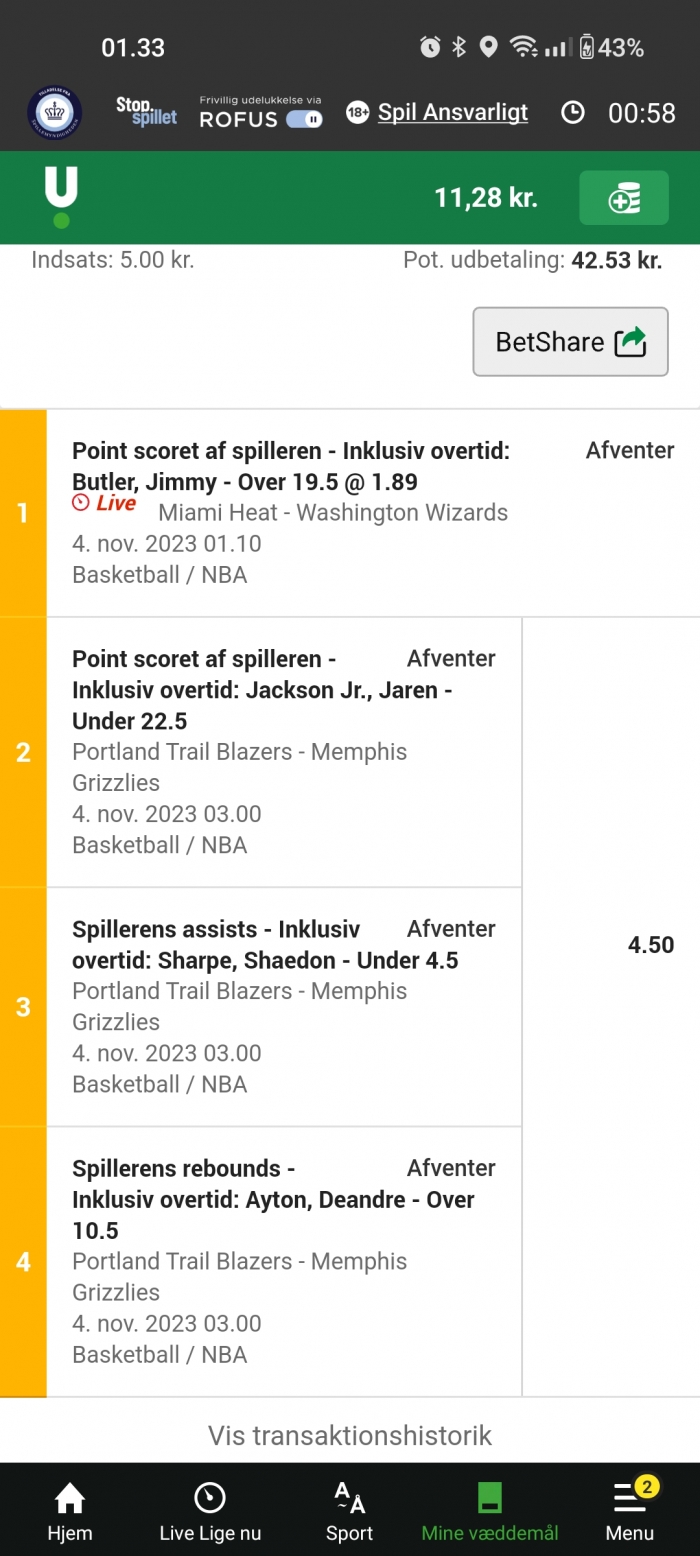Show the transaction history
Image resolution: width=700 pixels, height=1556 pixels.
350,1436
